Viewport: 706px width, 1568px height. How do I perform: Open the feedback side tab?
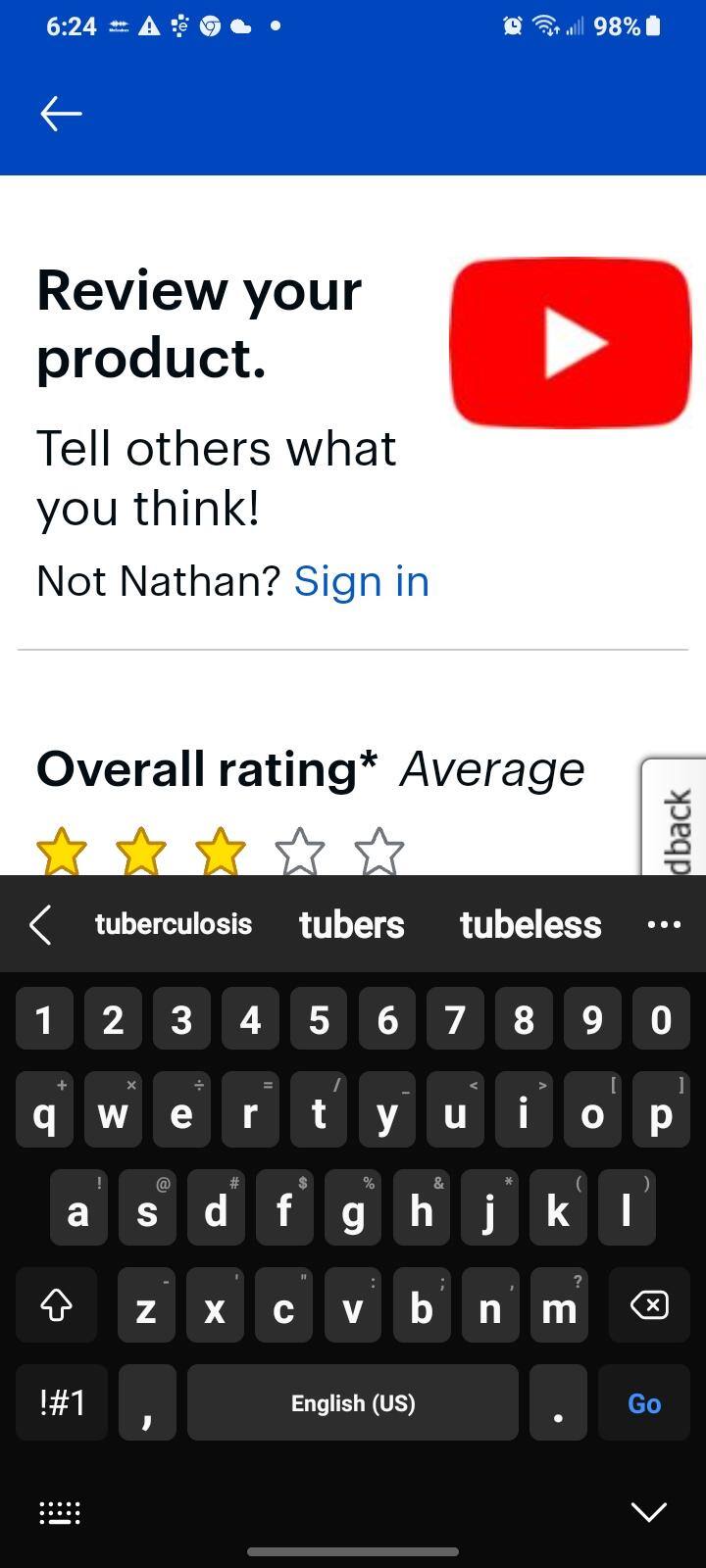pos(677,818)
